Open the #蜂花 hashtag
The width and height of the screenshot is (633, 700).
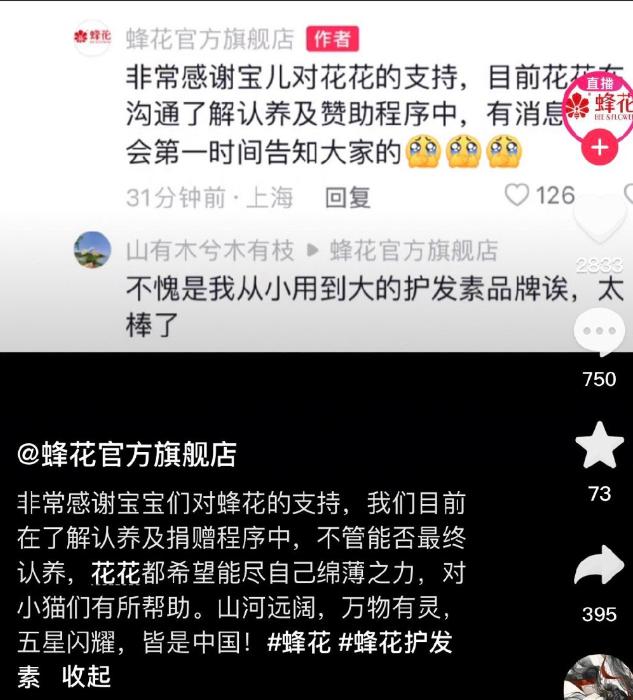(x=299, y=643)
